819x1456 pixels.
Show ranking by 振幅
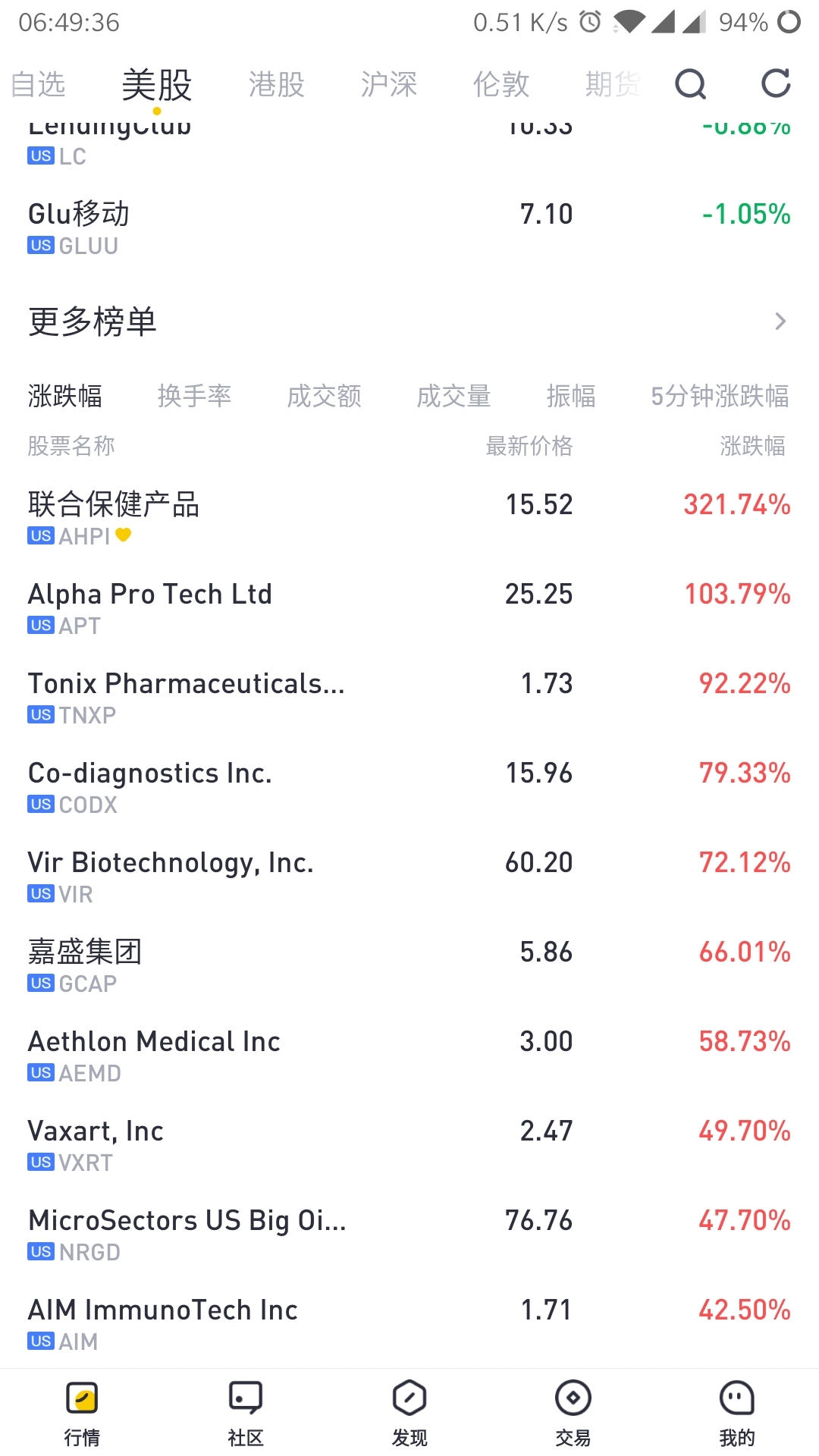pyautogui.click(x=571, y=396)
